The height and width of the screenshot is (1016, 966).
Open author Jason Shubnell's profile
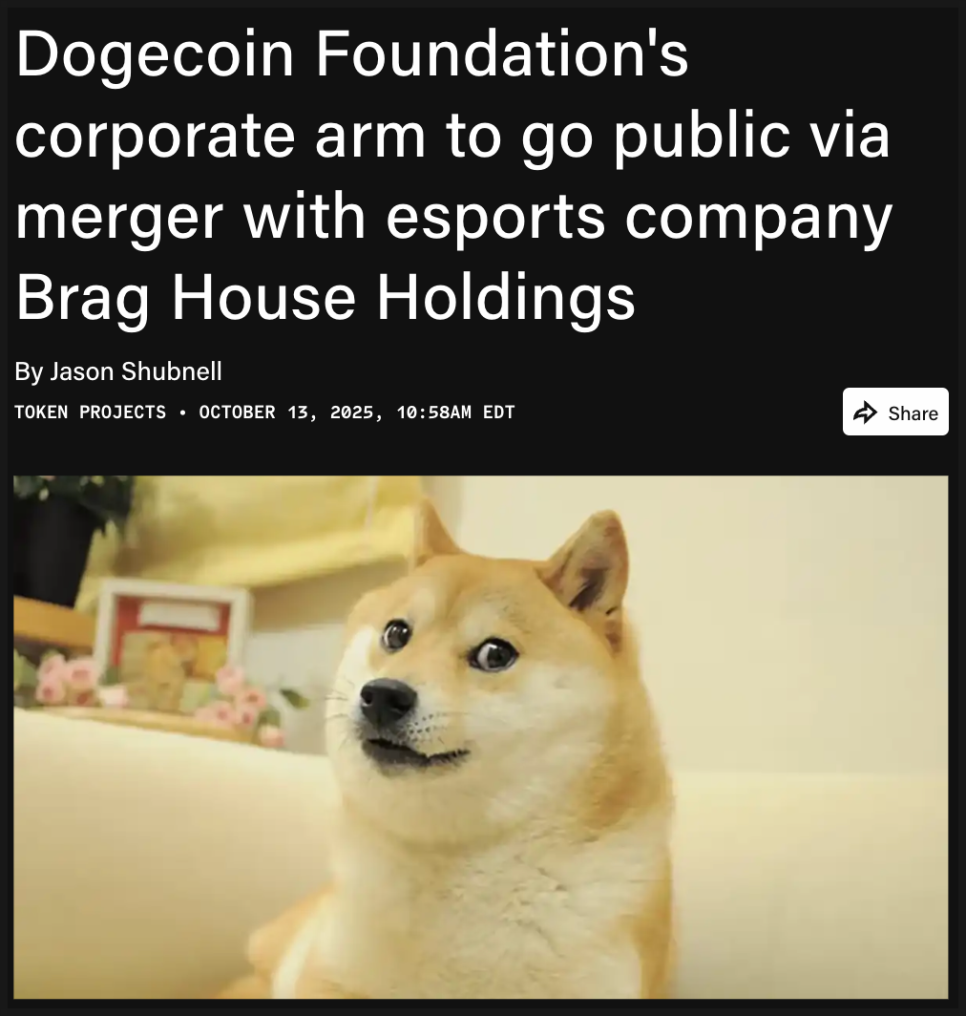136,372
